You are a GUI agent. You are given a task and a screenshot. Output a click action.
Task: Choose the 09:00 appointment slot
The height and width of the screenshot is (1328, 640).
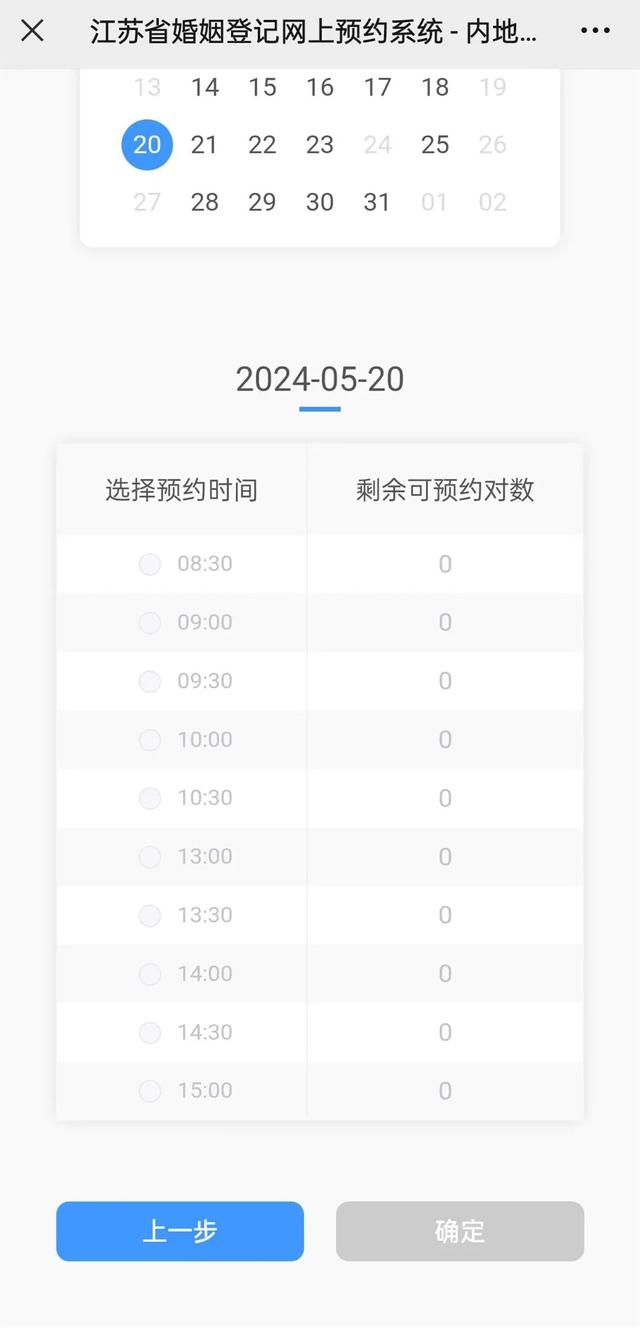(150, 623)
